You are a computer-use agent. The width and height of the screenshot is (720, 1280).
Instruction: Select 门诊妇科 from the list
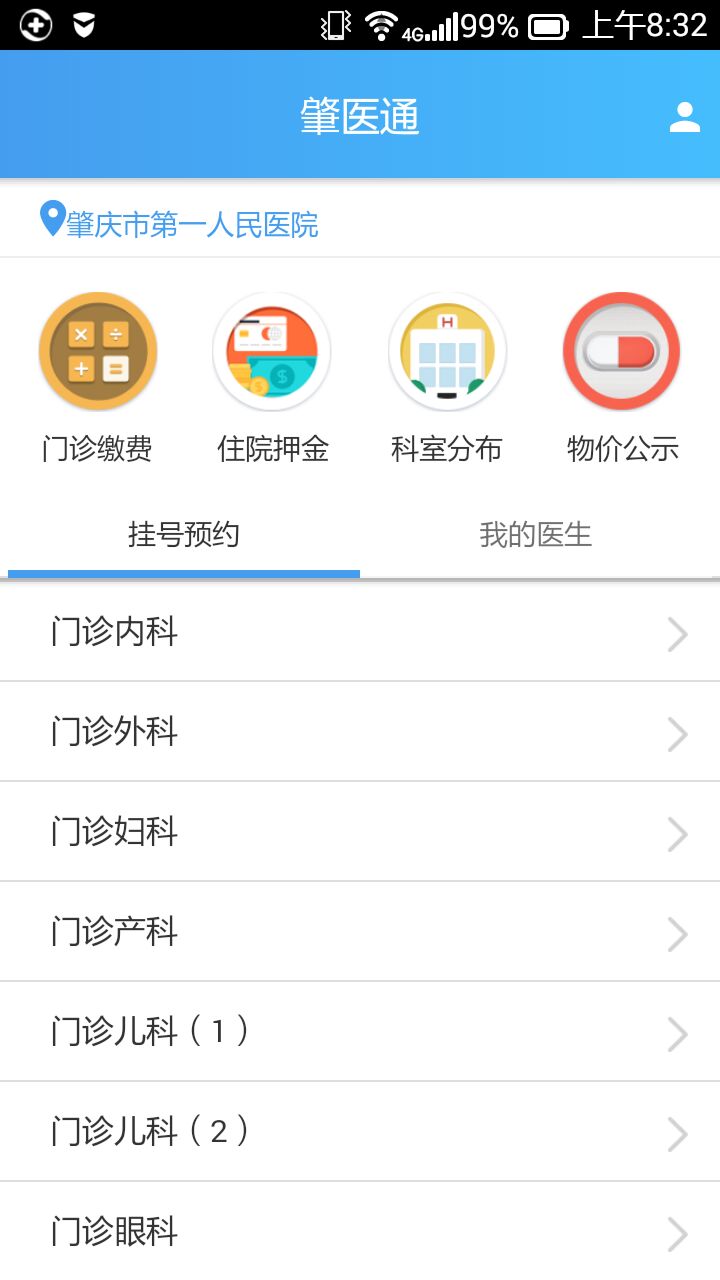tap(360, 832)
